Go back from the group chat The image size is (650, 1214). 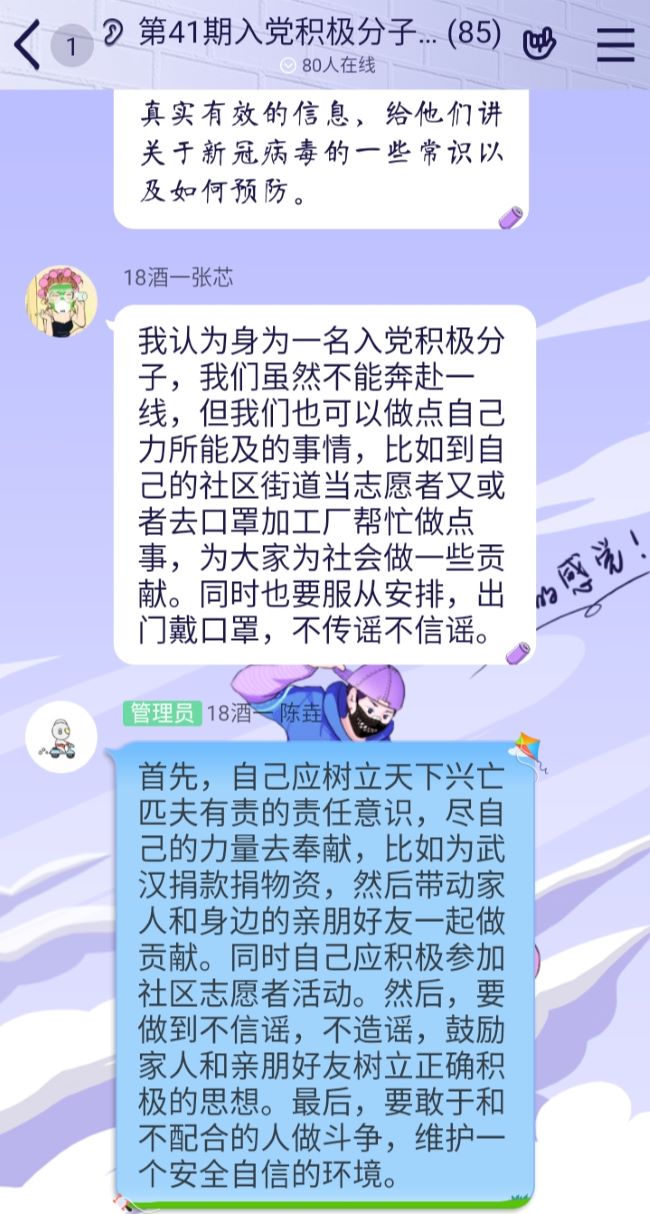[28, 45]
